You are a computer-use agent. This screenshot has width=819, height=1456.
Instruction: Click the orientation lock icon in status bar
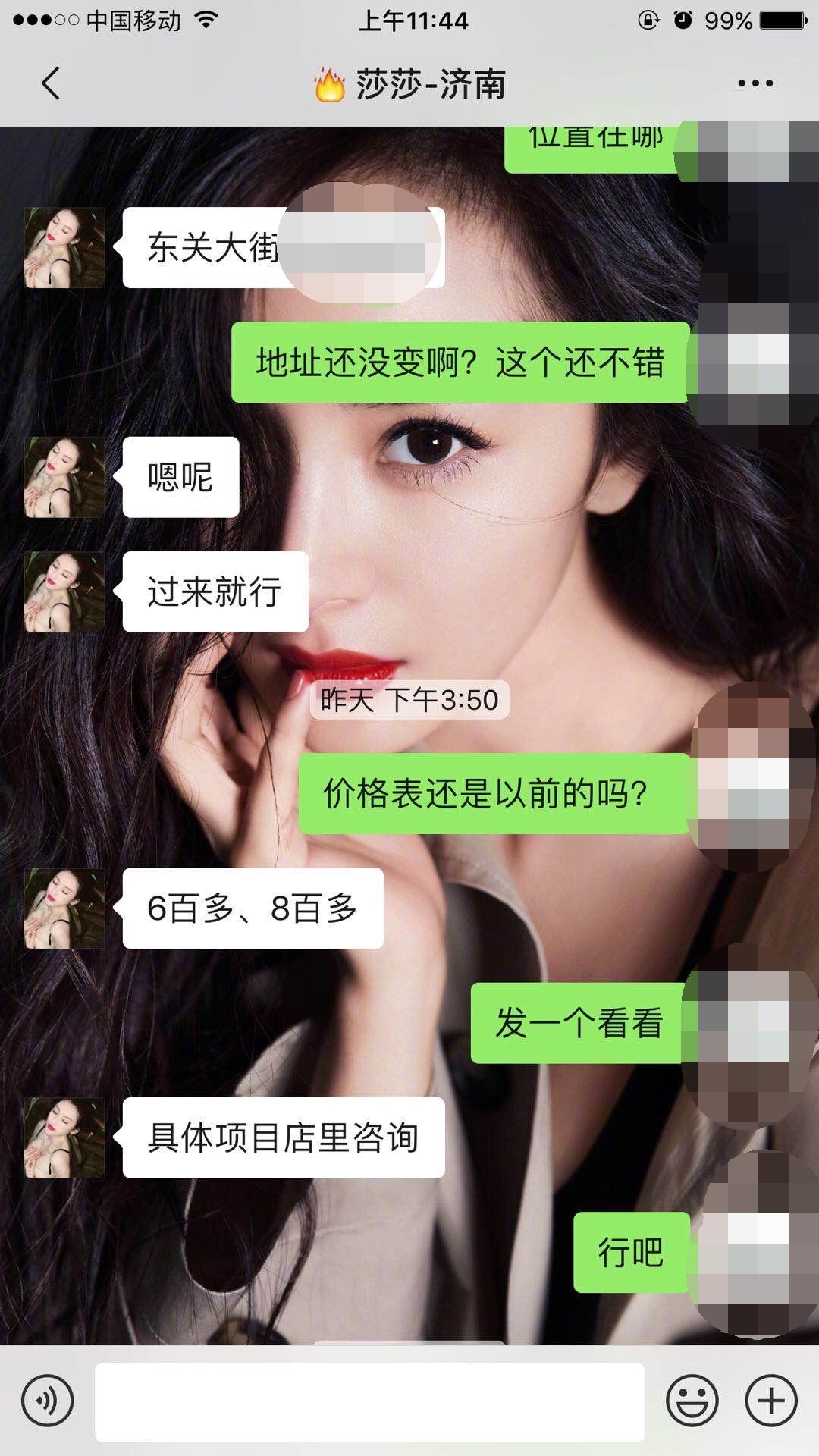click(x=648, y=20)
